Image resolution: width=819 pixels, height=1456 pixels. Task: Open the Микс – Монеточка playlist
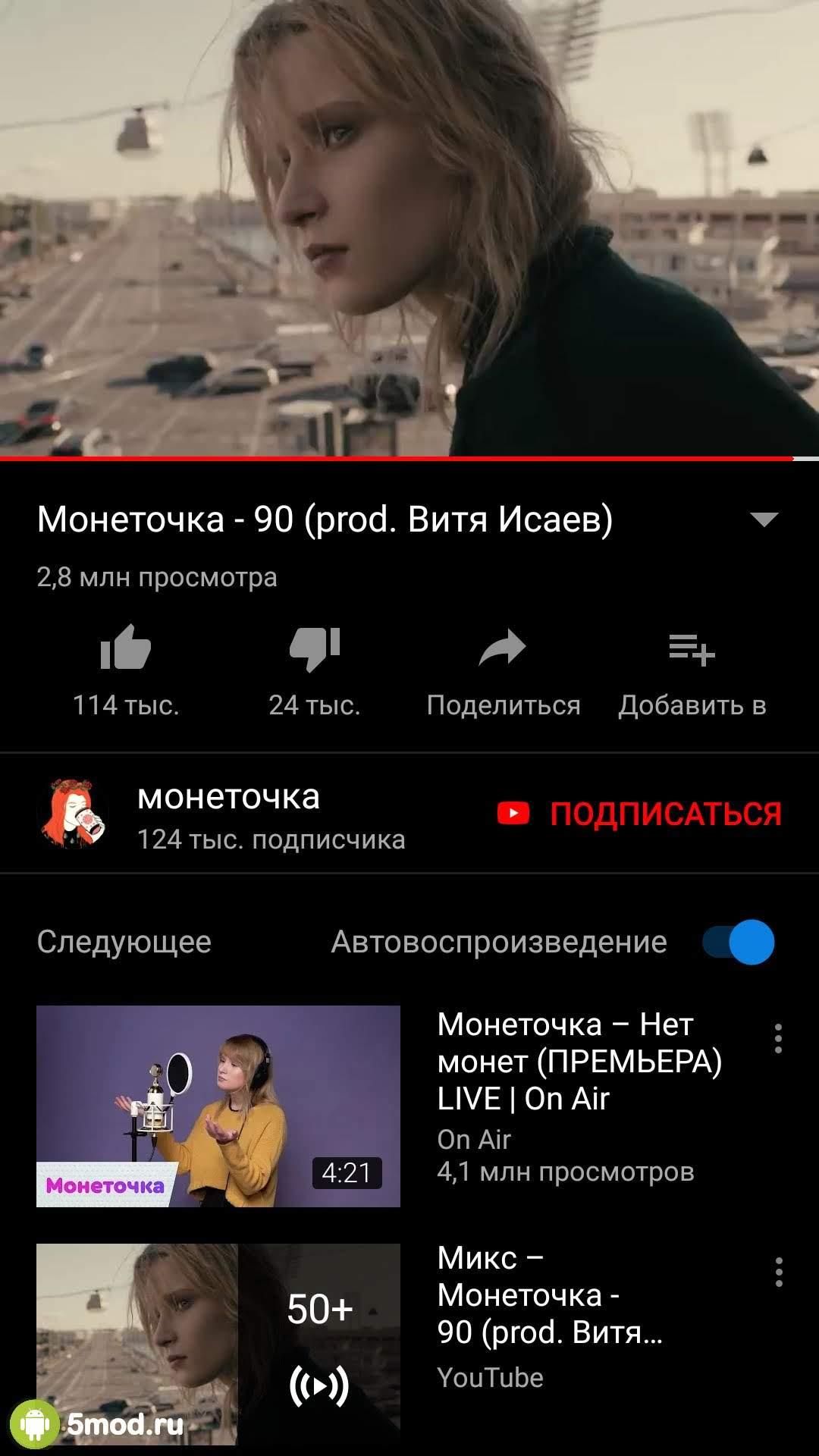[218, 1343]
